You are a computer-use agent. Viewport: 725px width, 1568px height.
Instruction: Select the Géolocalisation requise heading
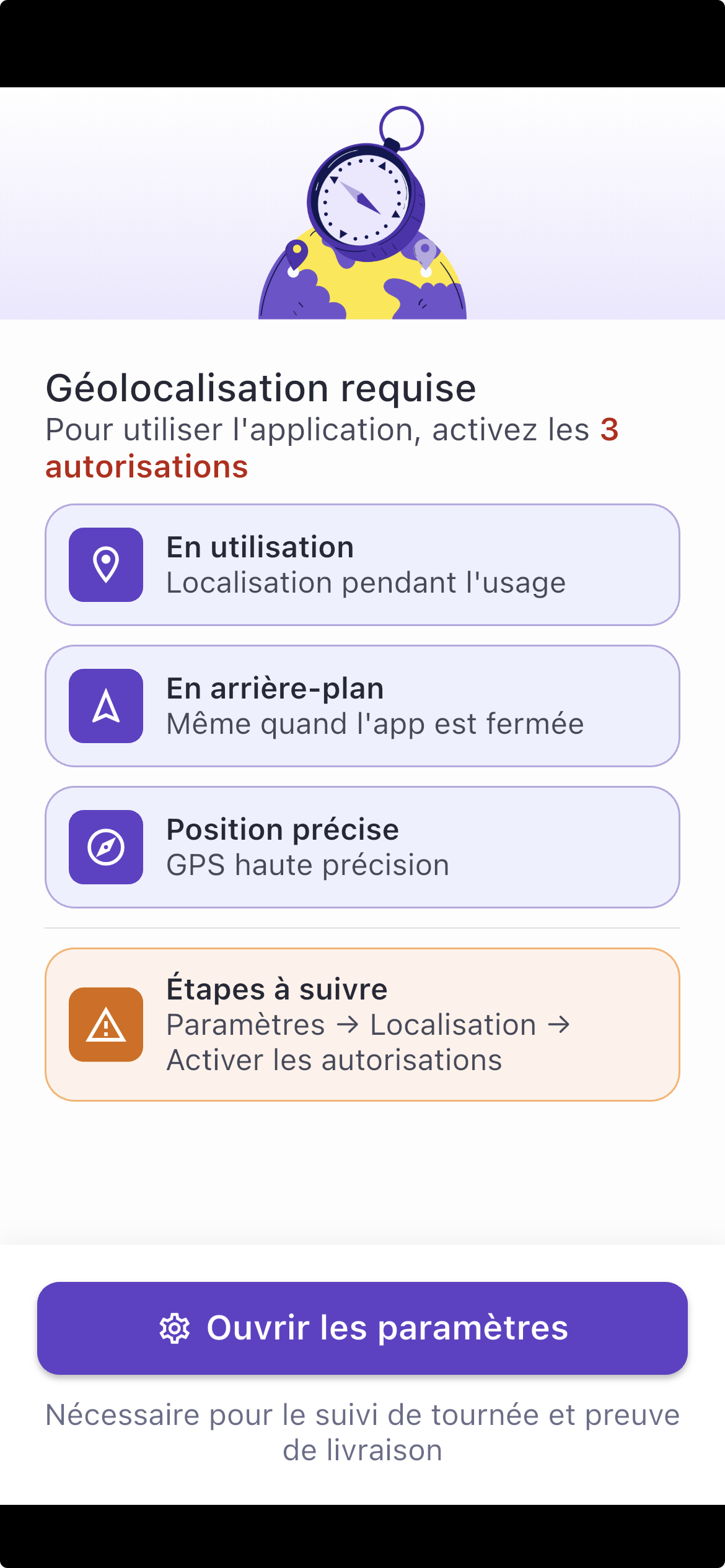point(260,387)
